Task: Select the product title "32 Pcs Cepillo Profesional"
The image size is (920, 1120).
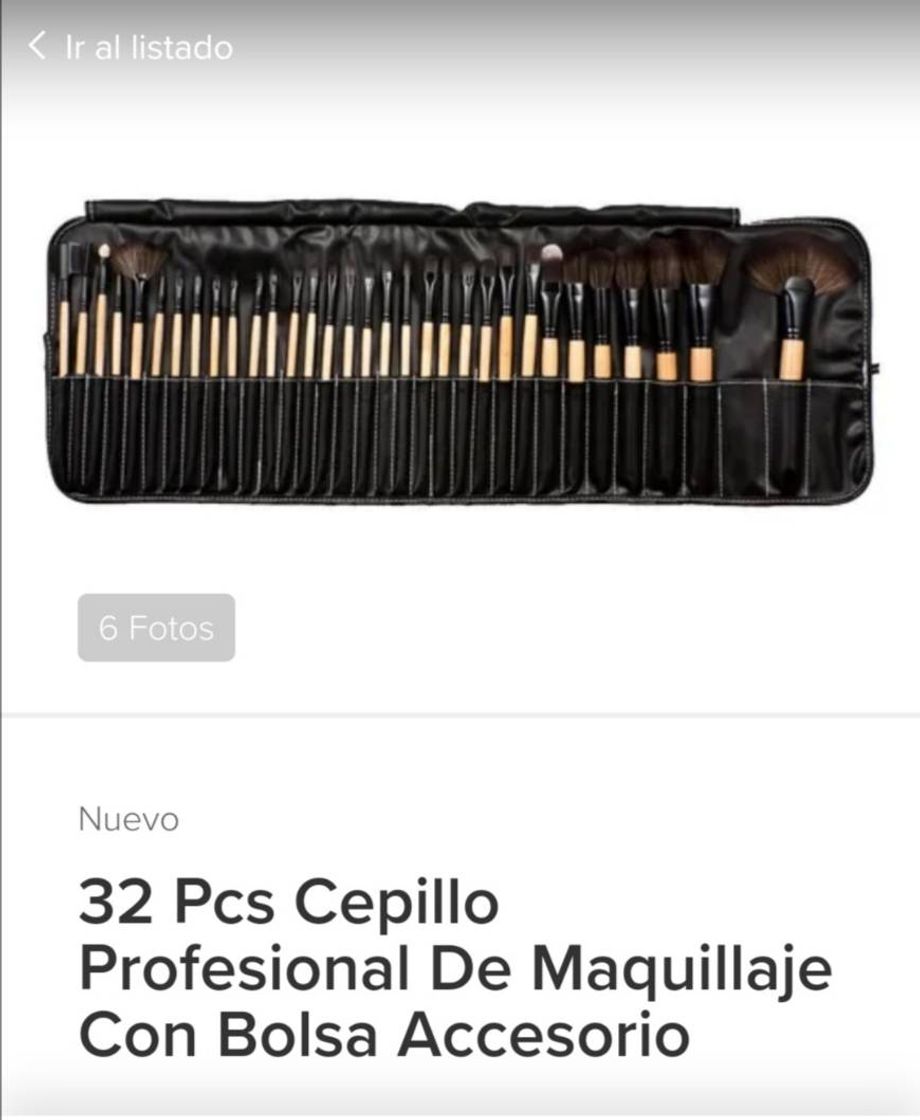Action: 290,900
